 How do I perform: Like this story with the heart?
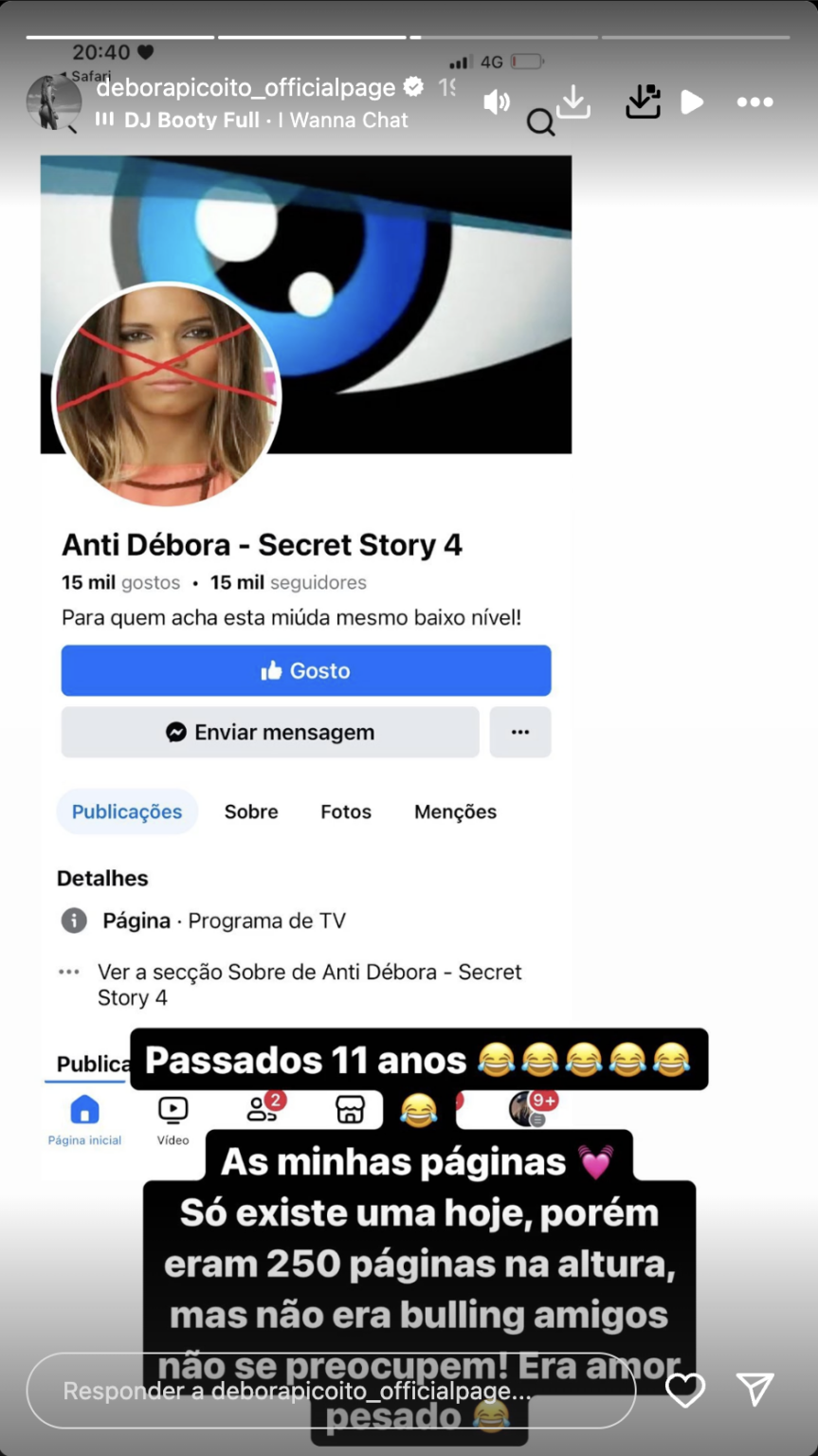(684, 1390)
